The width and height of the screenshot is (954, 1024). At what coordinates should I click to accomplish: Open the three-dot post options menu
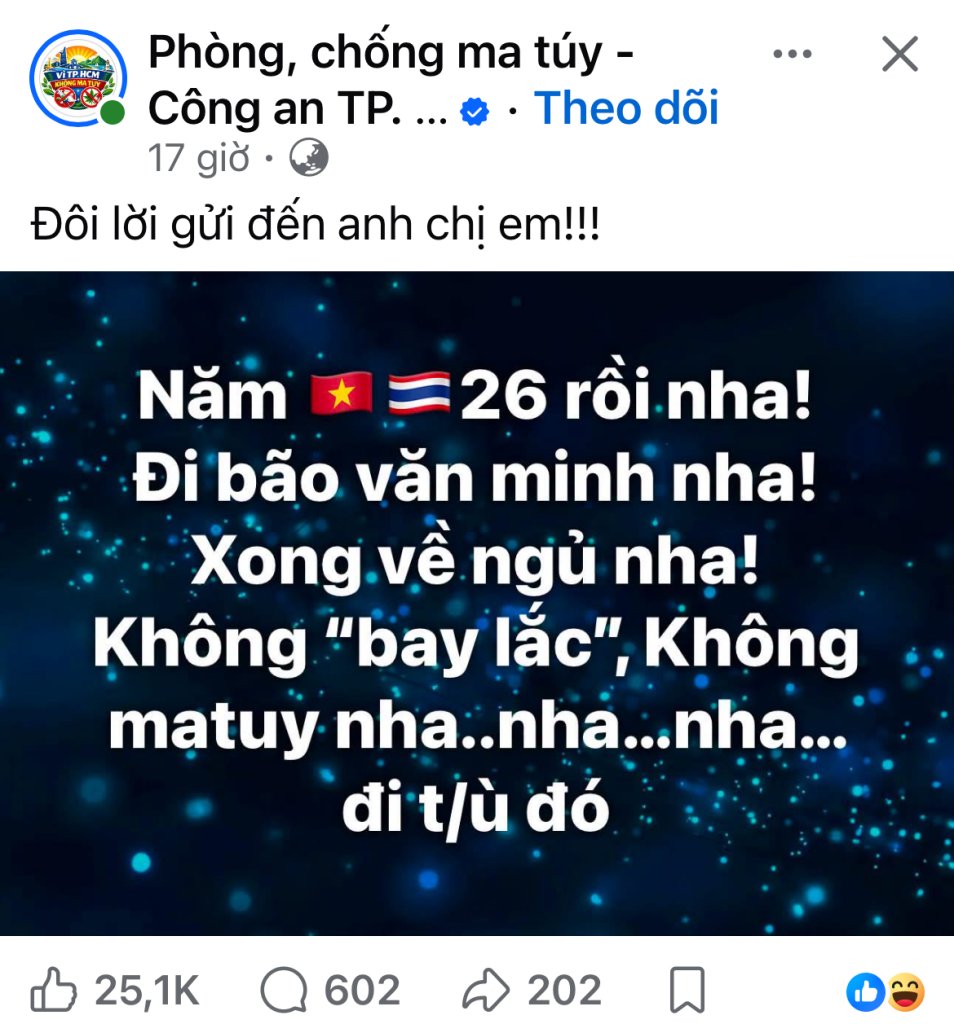tap(792, 54)
